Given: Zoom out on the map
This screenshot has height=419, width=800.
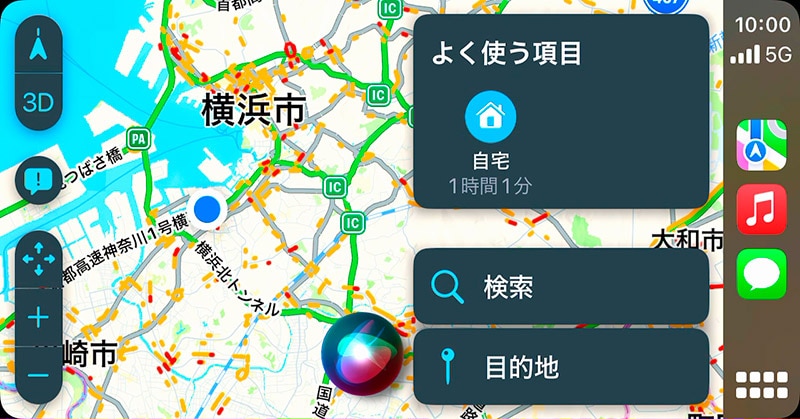Looking at the screenshot, I should coord(39,375).
